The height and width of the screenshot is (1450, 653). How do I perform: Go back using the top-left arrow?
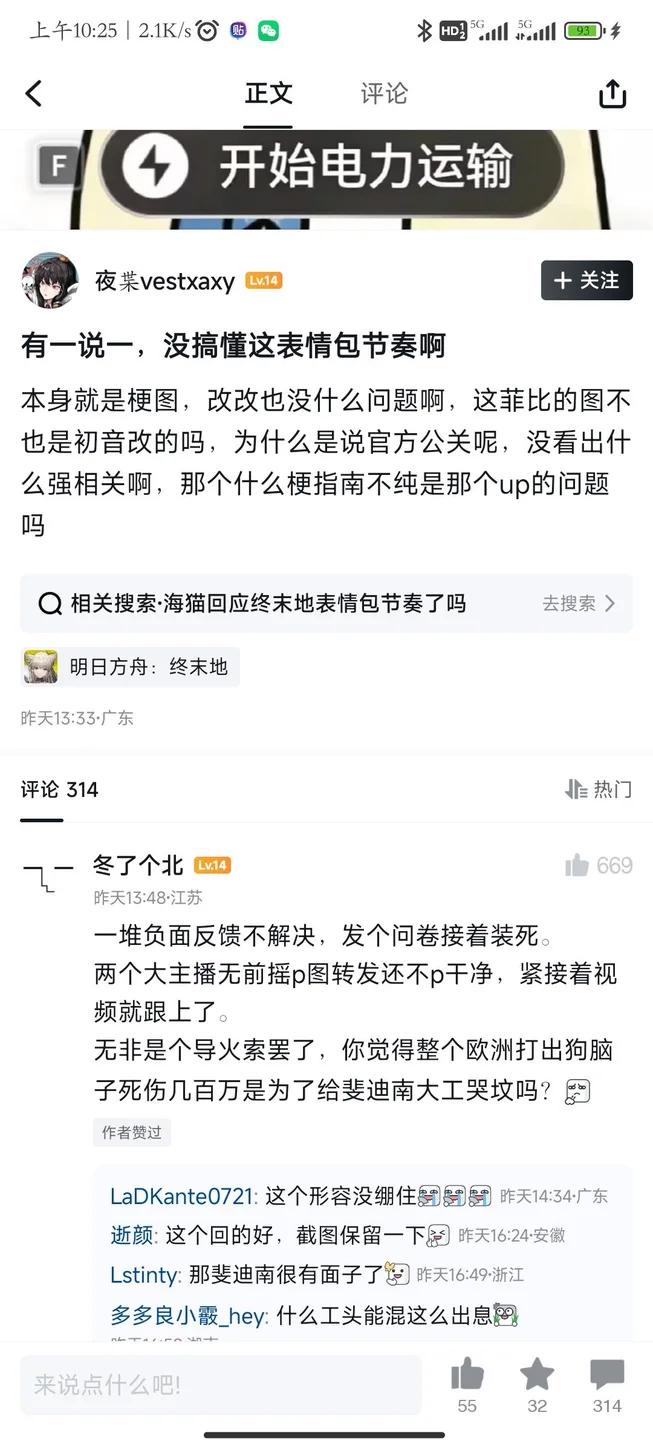click(34, 94)
